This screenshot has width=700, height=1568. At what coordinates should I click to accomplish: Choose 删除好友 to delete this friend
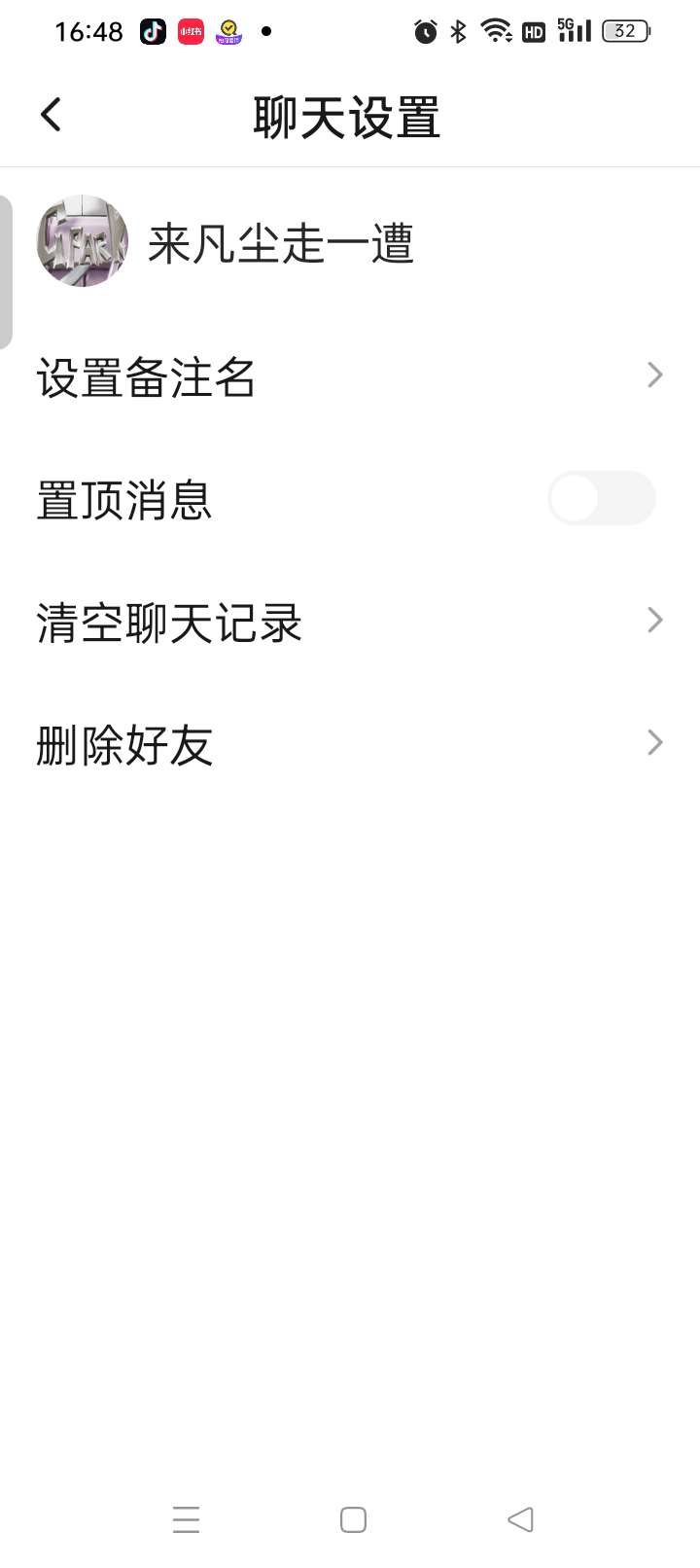pyautogui.click(x=350, y=744)
